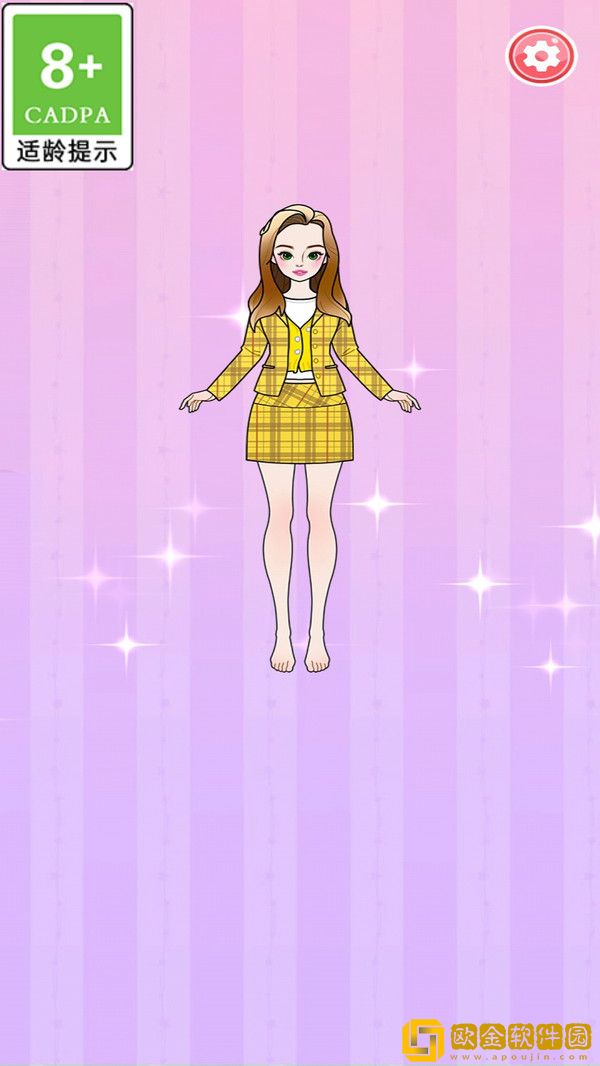
Task: Open the CADPA 8+ age rating notice
Action: coord(67,86)
